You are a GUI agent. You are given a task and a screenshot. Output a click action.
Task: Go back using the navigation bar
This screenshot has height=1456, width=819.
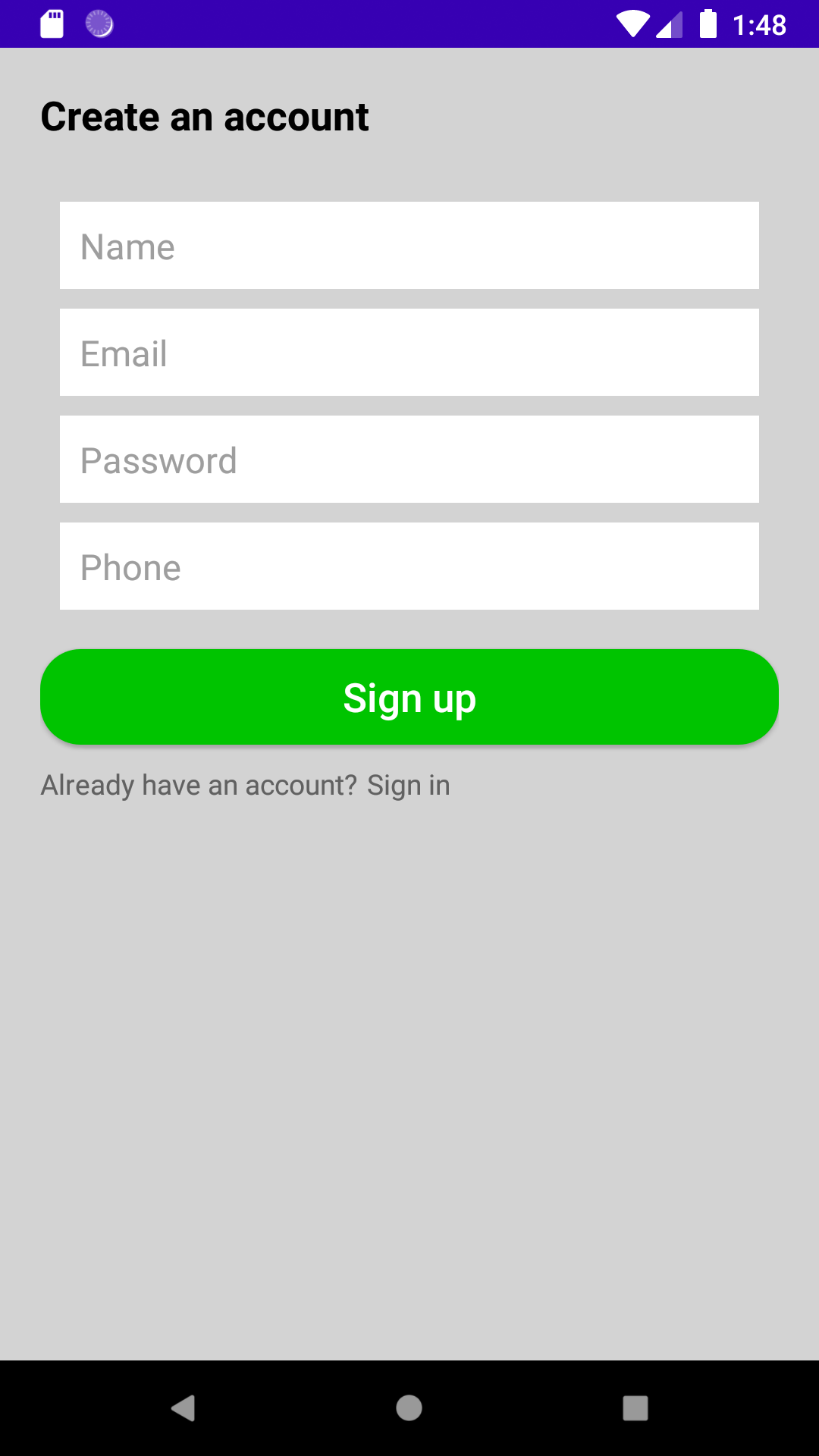183,1408
